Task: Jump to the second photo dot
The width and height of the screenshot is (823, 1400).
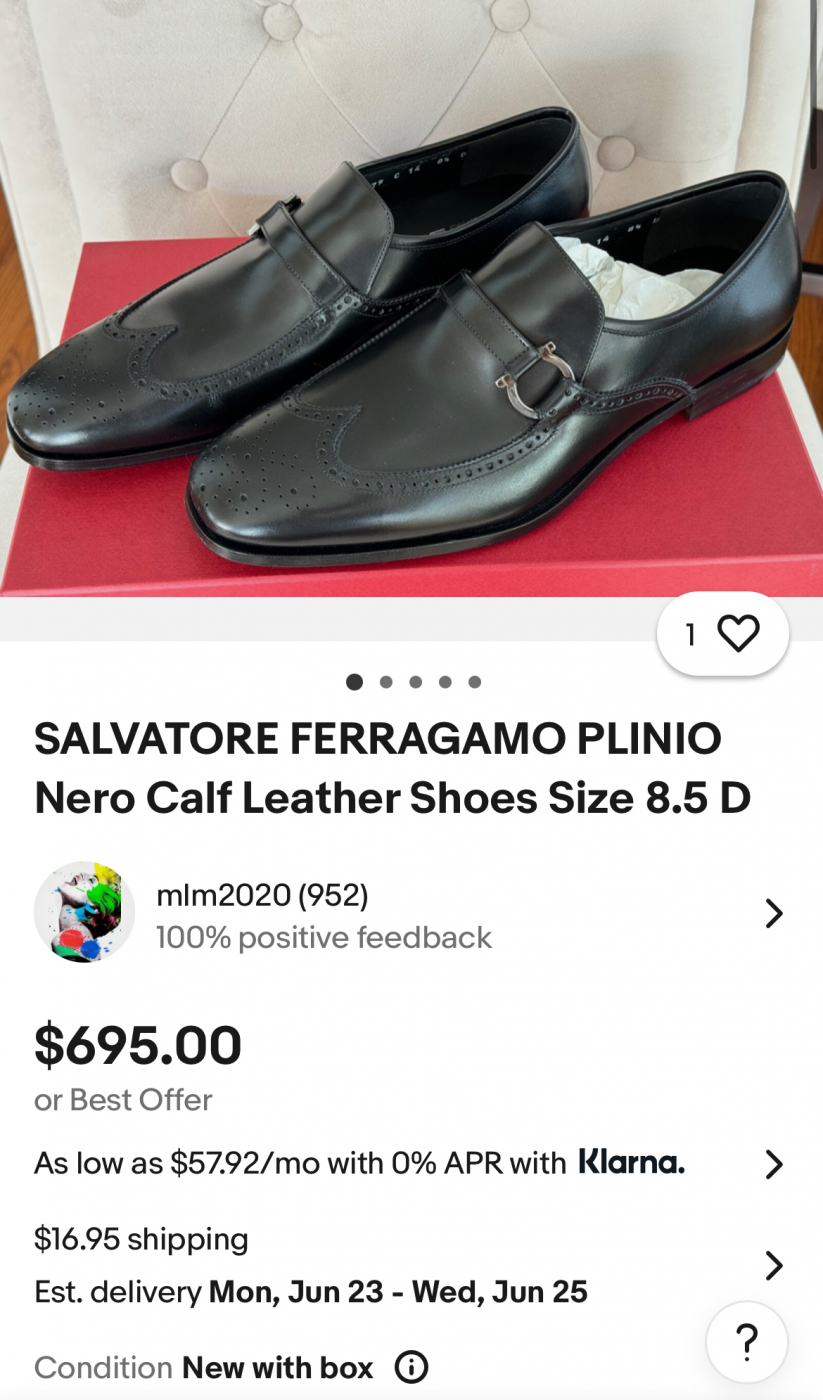Action: (x=386, y=682)
